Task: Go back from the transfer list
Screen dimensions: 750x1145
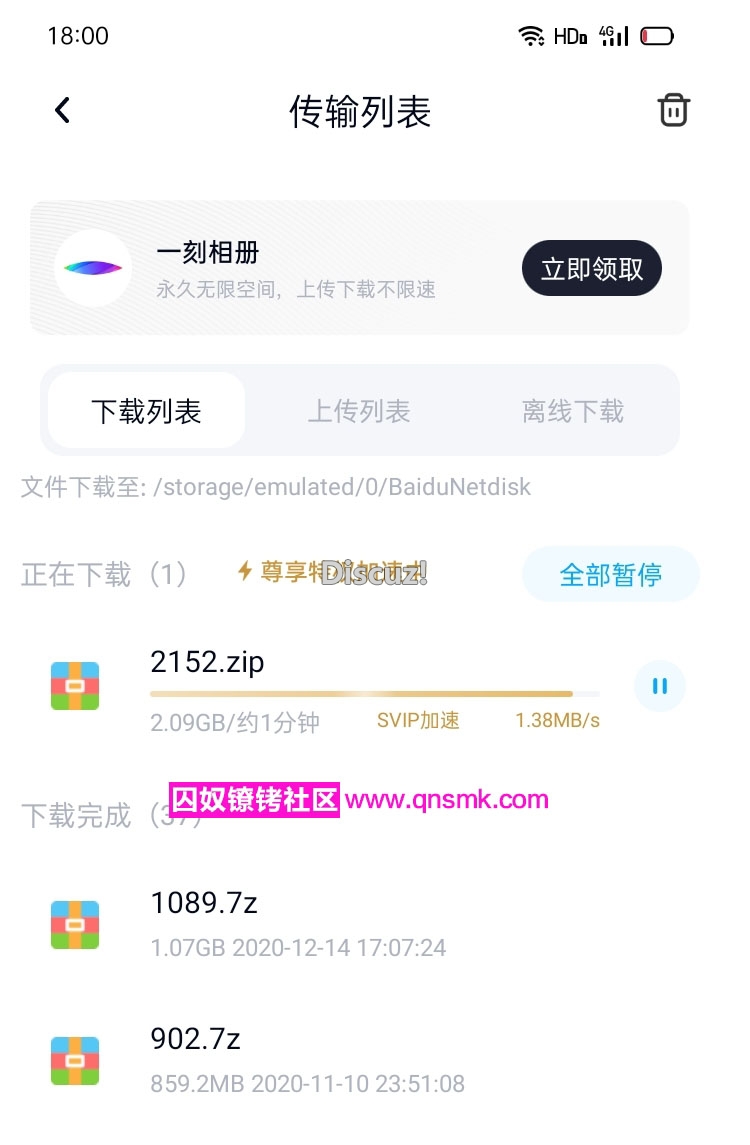Action: pyautogui.click(x=63, y=110)
